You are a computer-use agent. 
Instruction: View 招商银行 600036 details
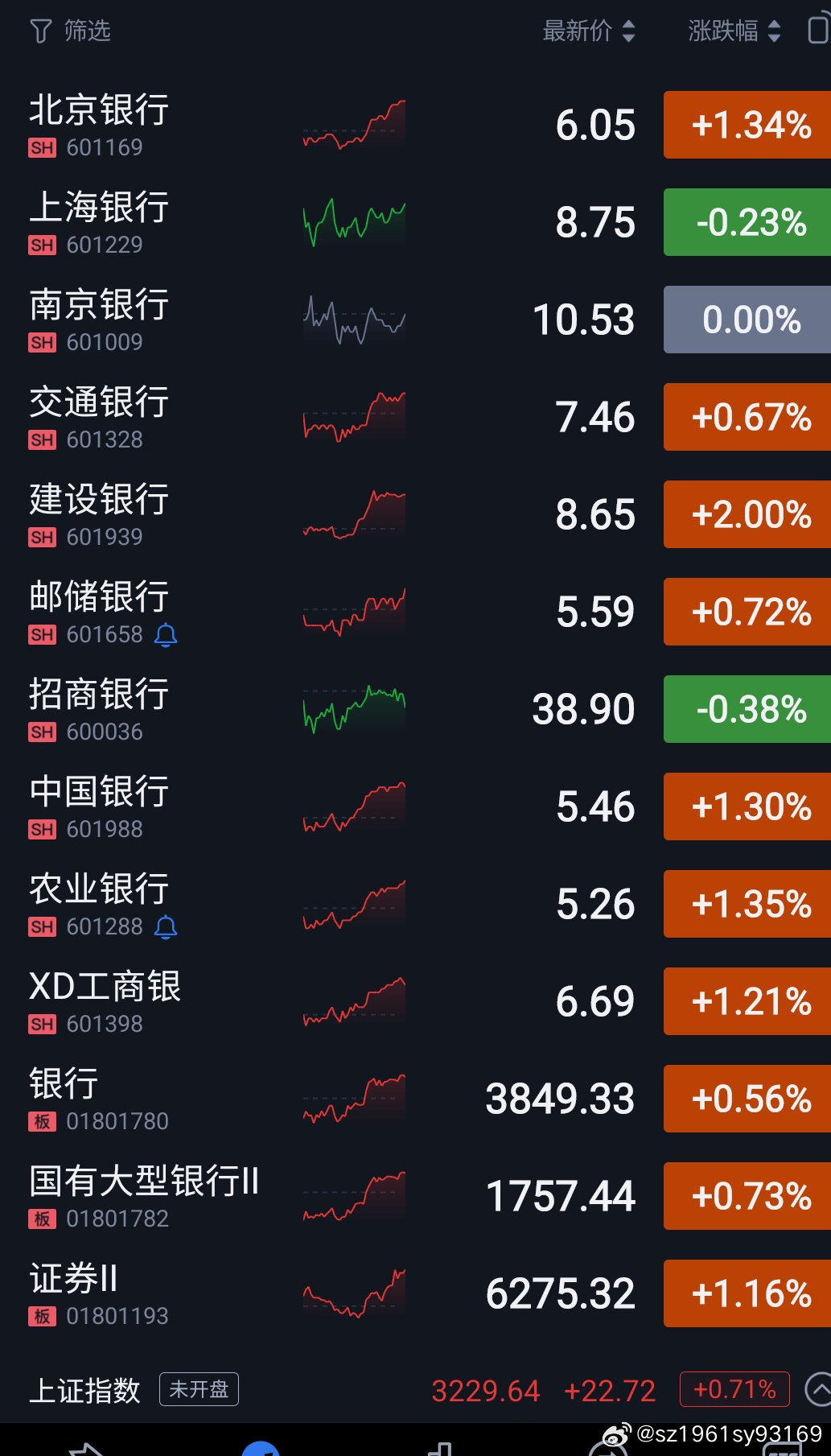click(415, 709)
